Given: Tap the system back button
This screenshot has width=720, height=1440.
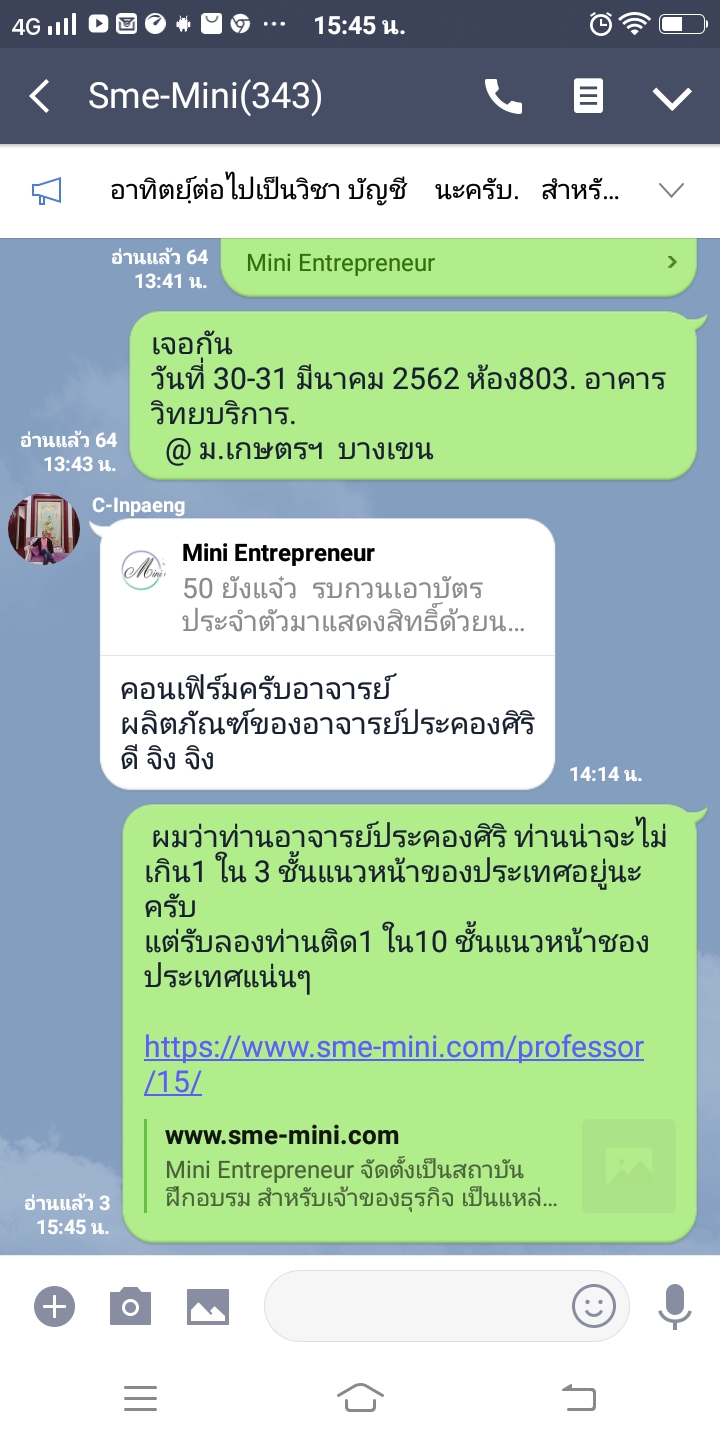Looking at the screenshot, I should click(x=579, y=1398).
